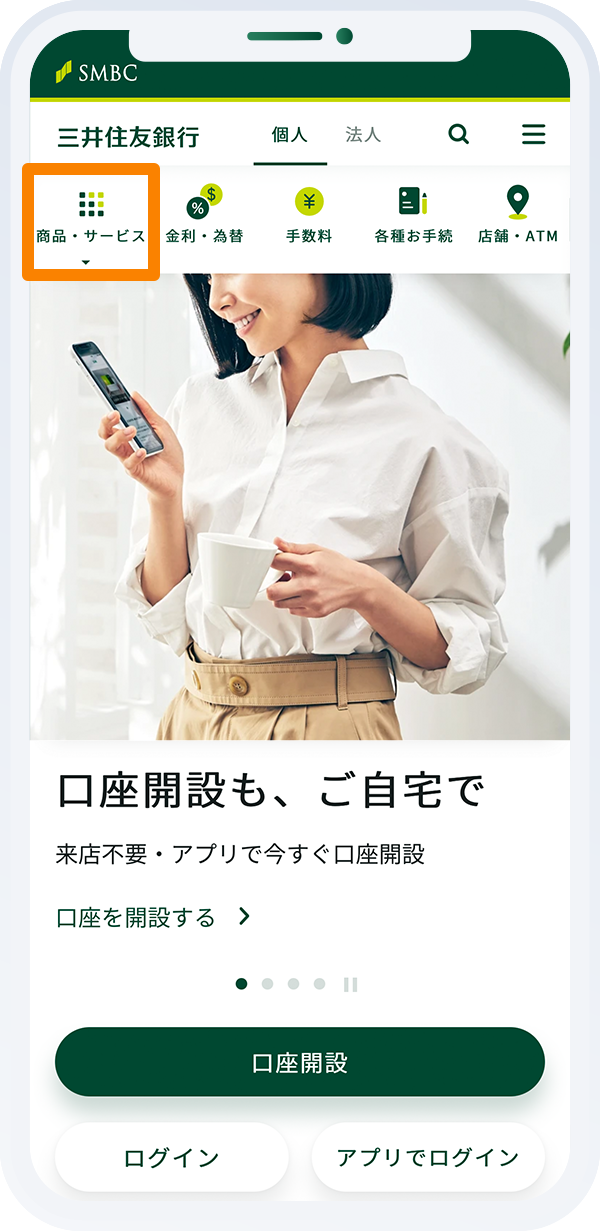Tap the green 口座開設 button

click(x=300, y=1062)
